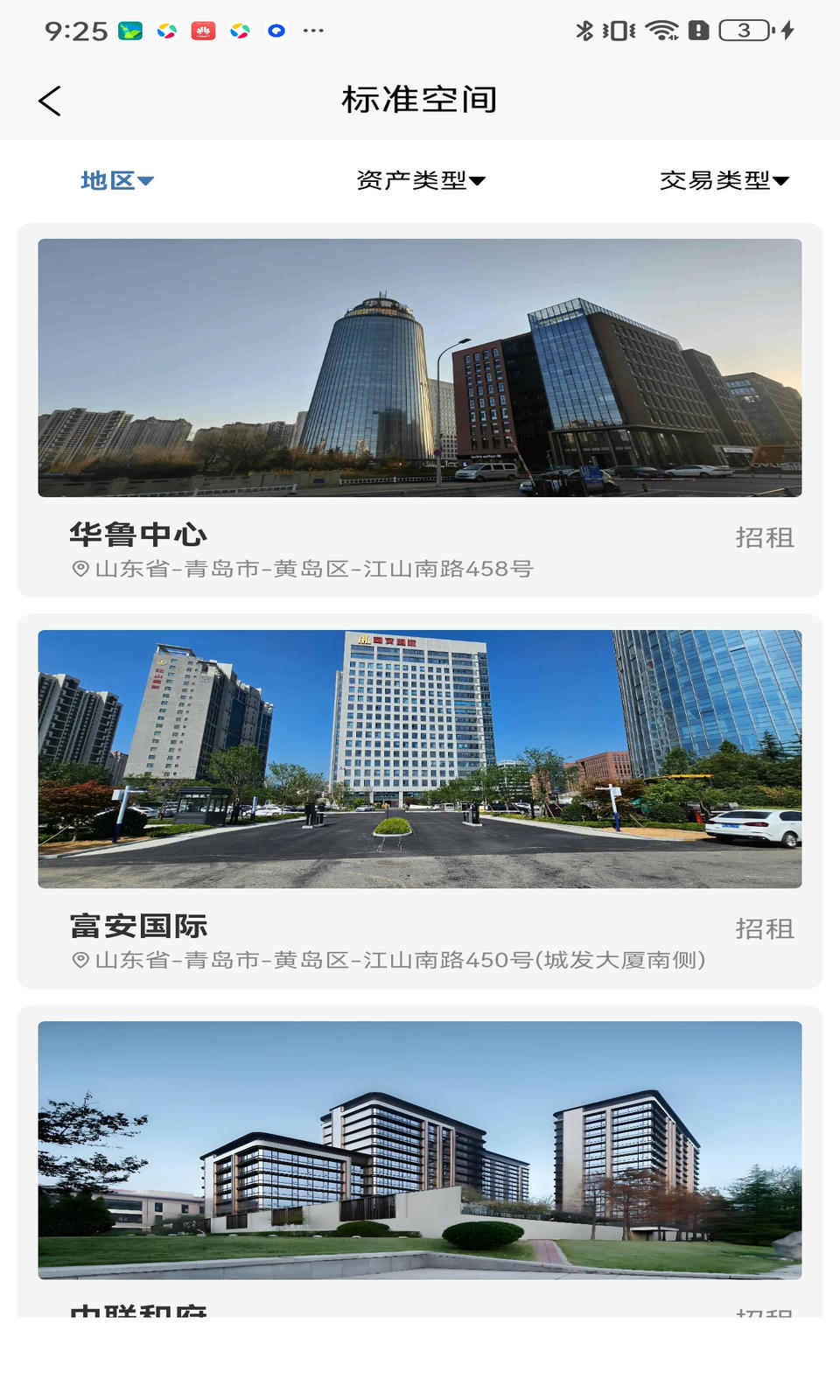Open the 中联和府 listing card

pyautogui.click(x=420, y=1155)
